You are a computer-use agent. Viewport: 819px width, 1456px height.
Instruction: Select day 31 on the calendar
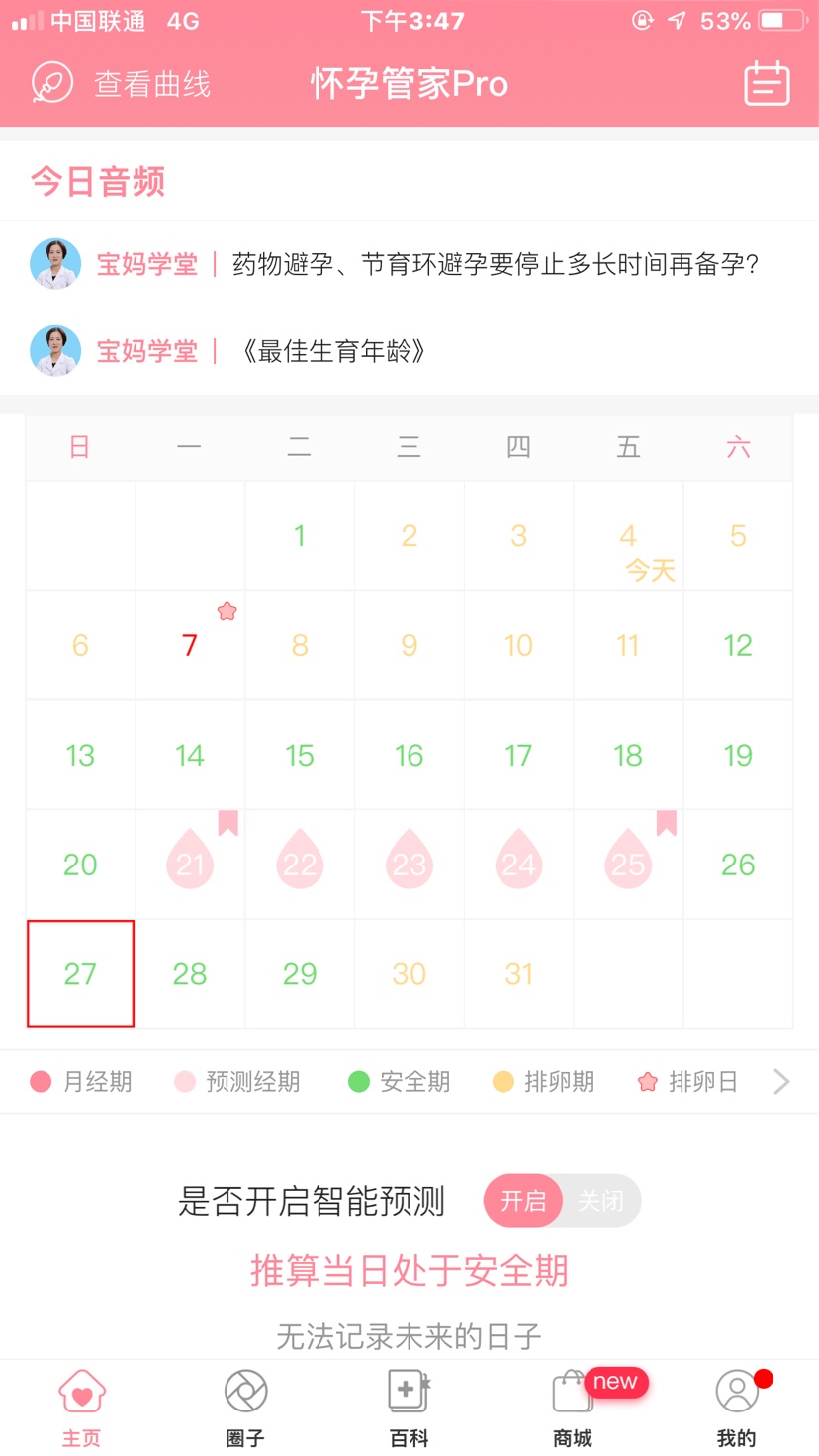pyautogui.click(x=519, y=974)
